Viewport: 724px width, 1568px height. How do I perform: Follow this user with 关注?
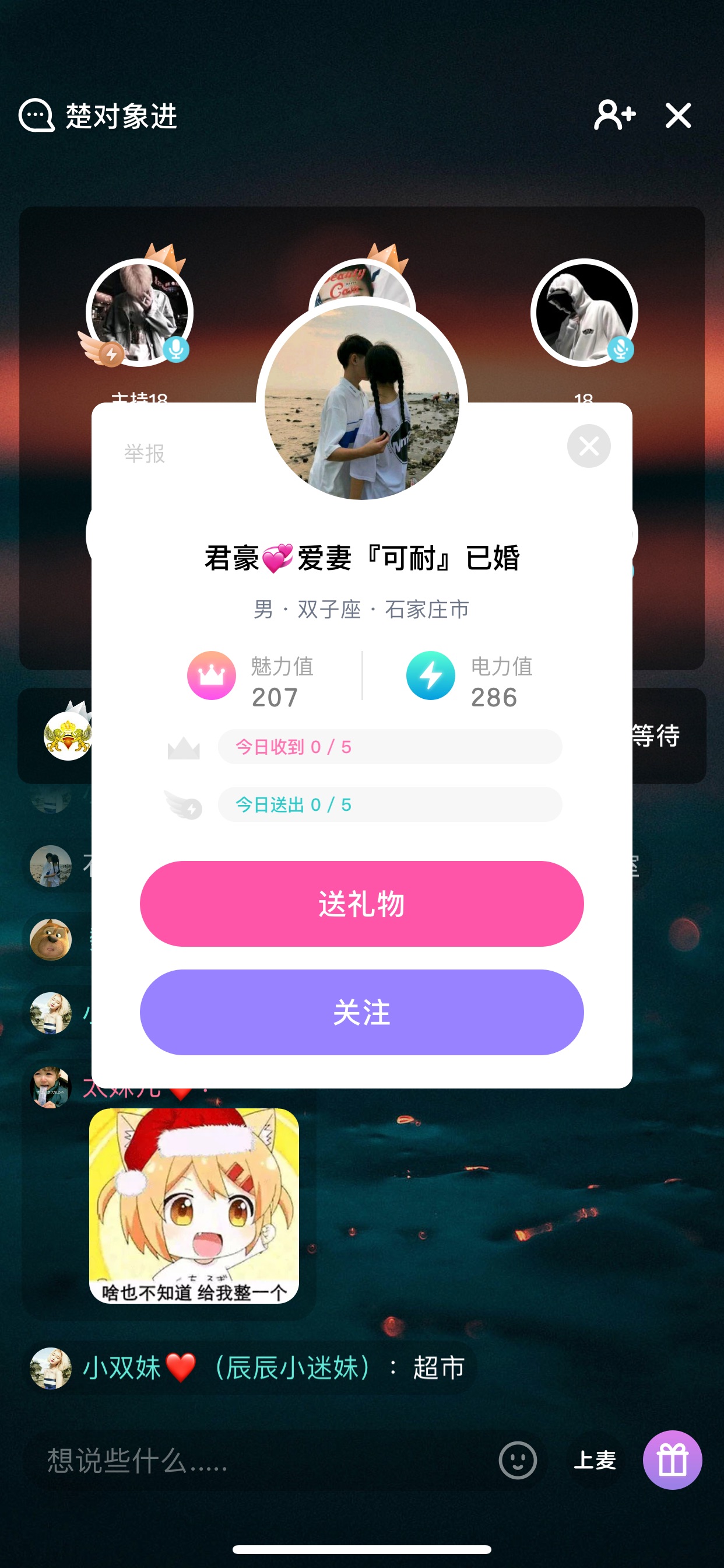click(x=361, y=1012)
